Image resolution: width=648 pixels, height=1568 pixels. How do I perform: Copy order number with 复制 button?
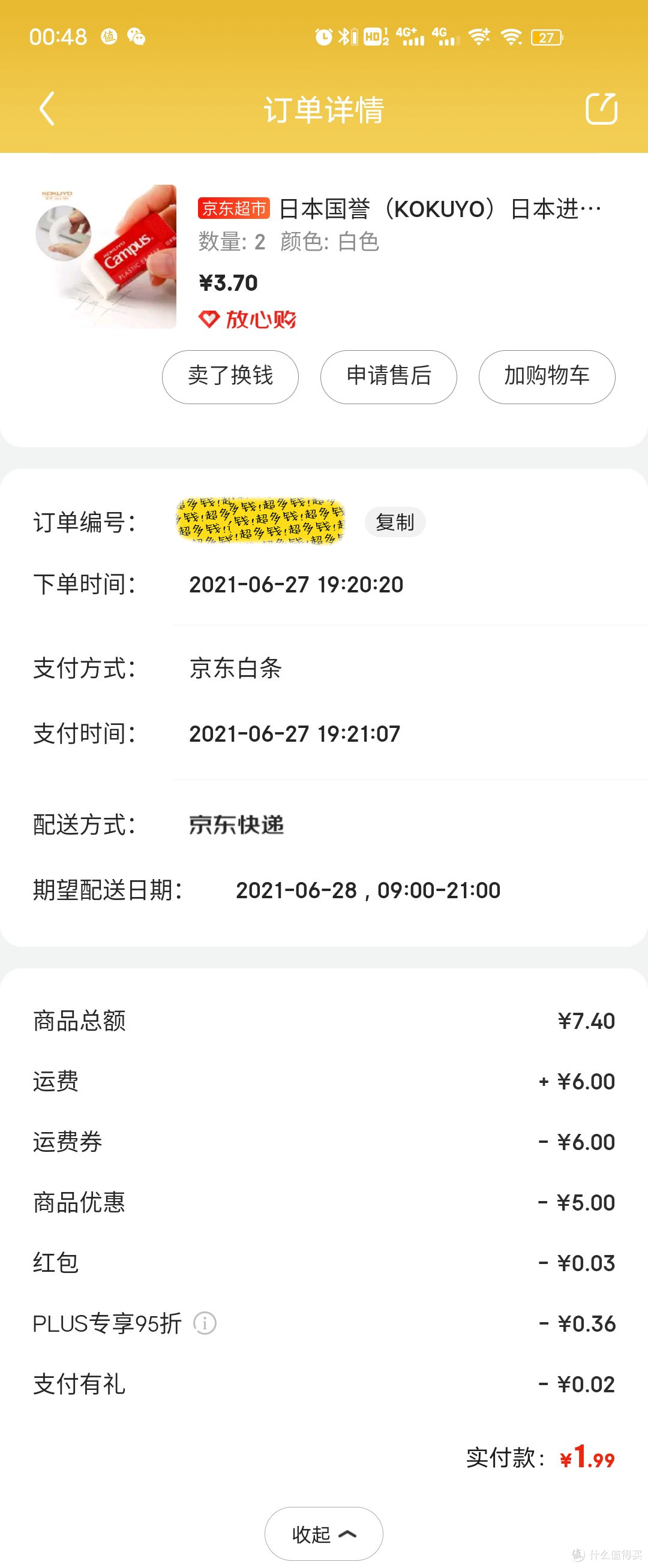click(395, 522)
